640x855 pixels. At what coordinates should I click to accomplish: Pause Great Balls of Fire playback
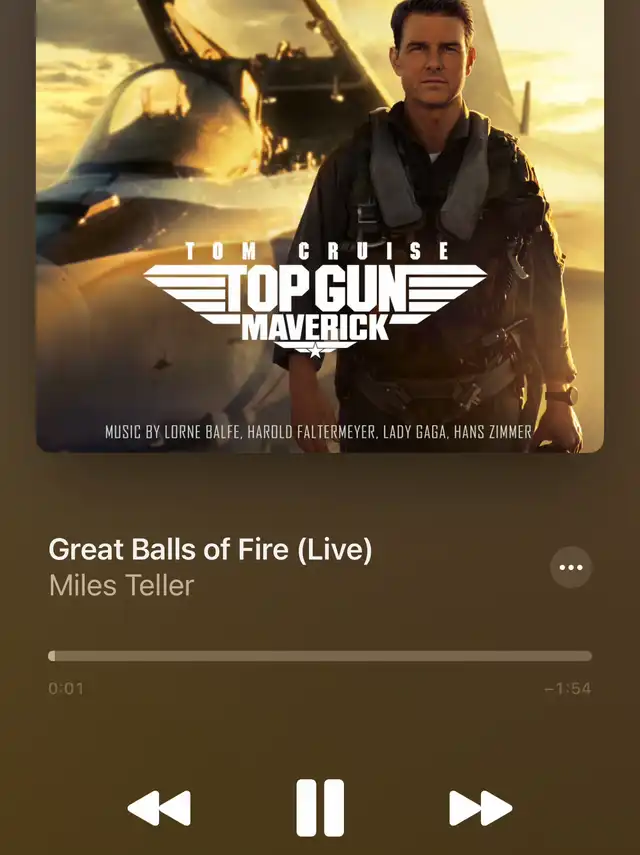pyautogui.click(x=320, y=808)
